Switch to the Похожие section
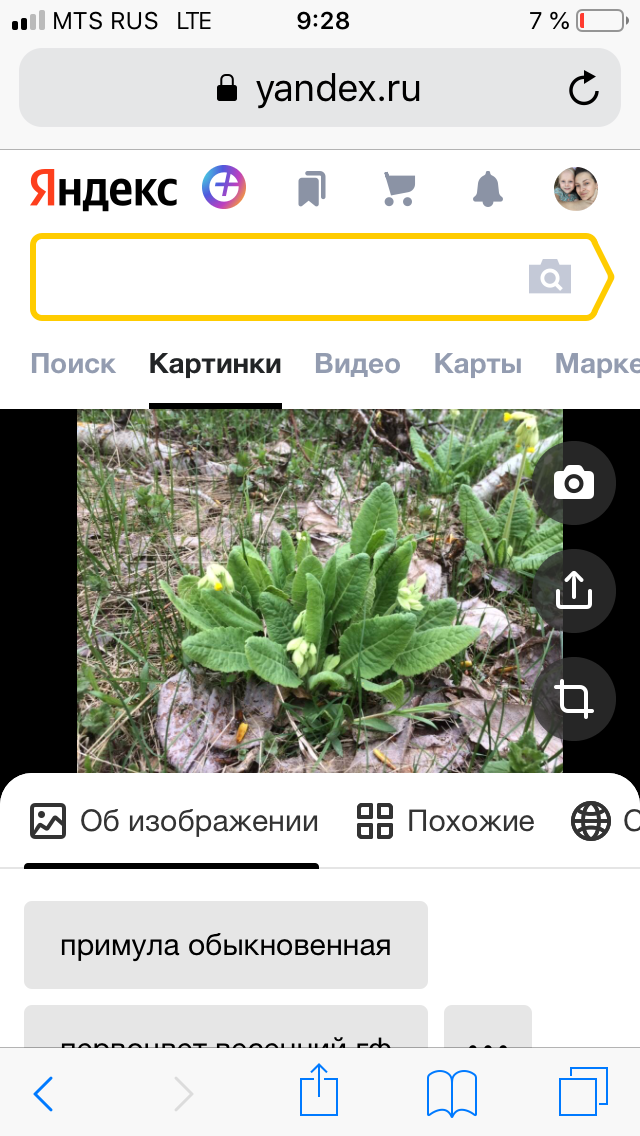Viewport: 640px width, 1136px height. (x=446, y=822)
